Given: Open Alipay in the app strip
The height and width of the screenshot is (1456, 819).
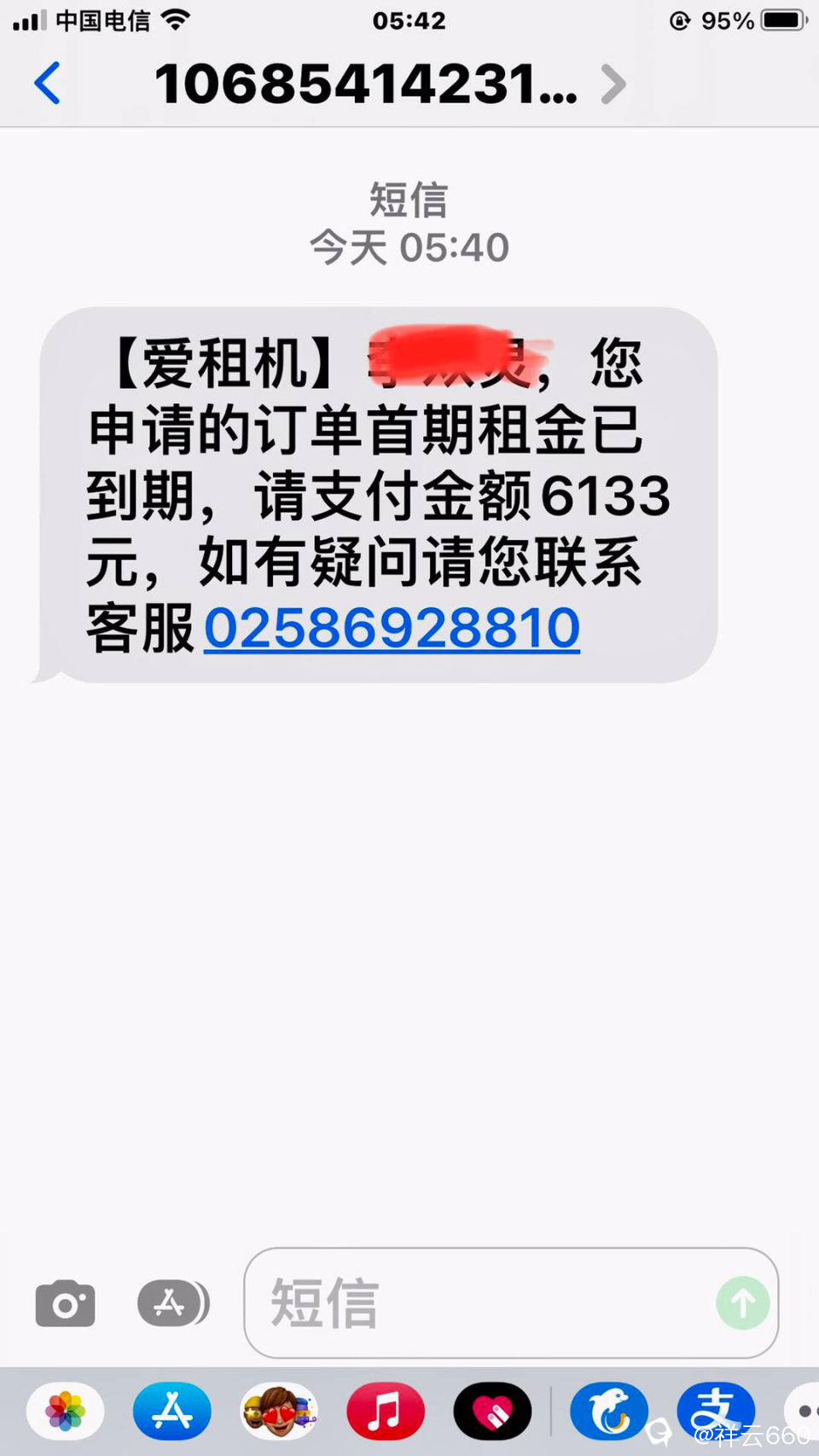Looking at the screenshot, I should pos(715,1411).
